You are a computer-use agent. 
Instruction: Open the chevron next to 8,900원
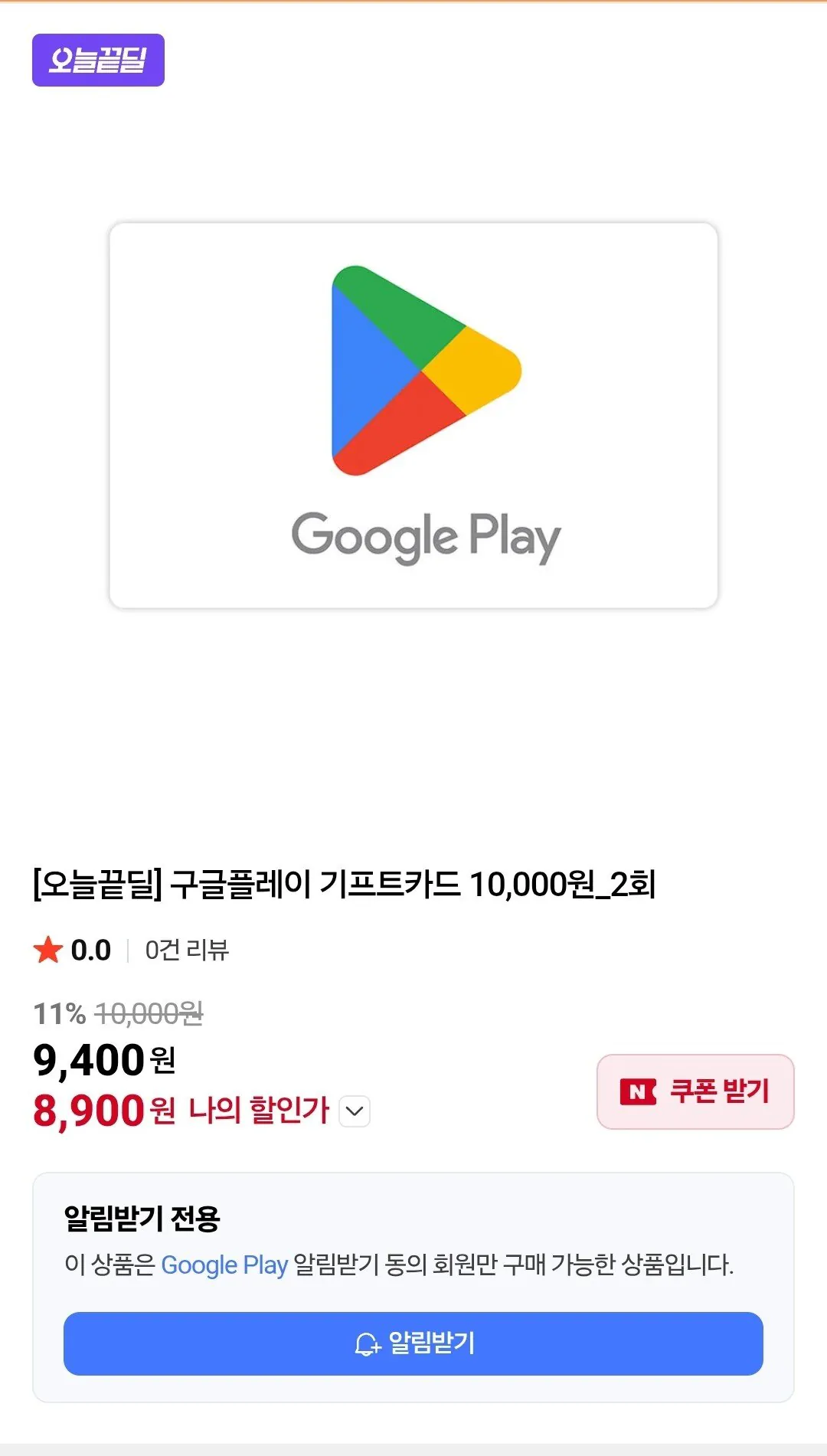click(352, 1111)
